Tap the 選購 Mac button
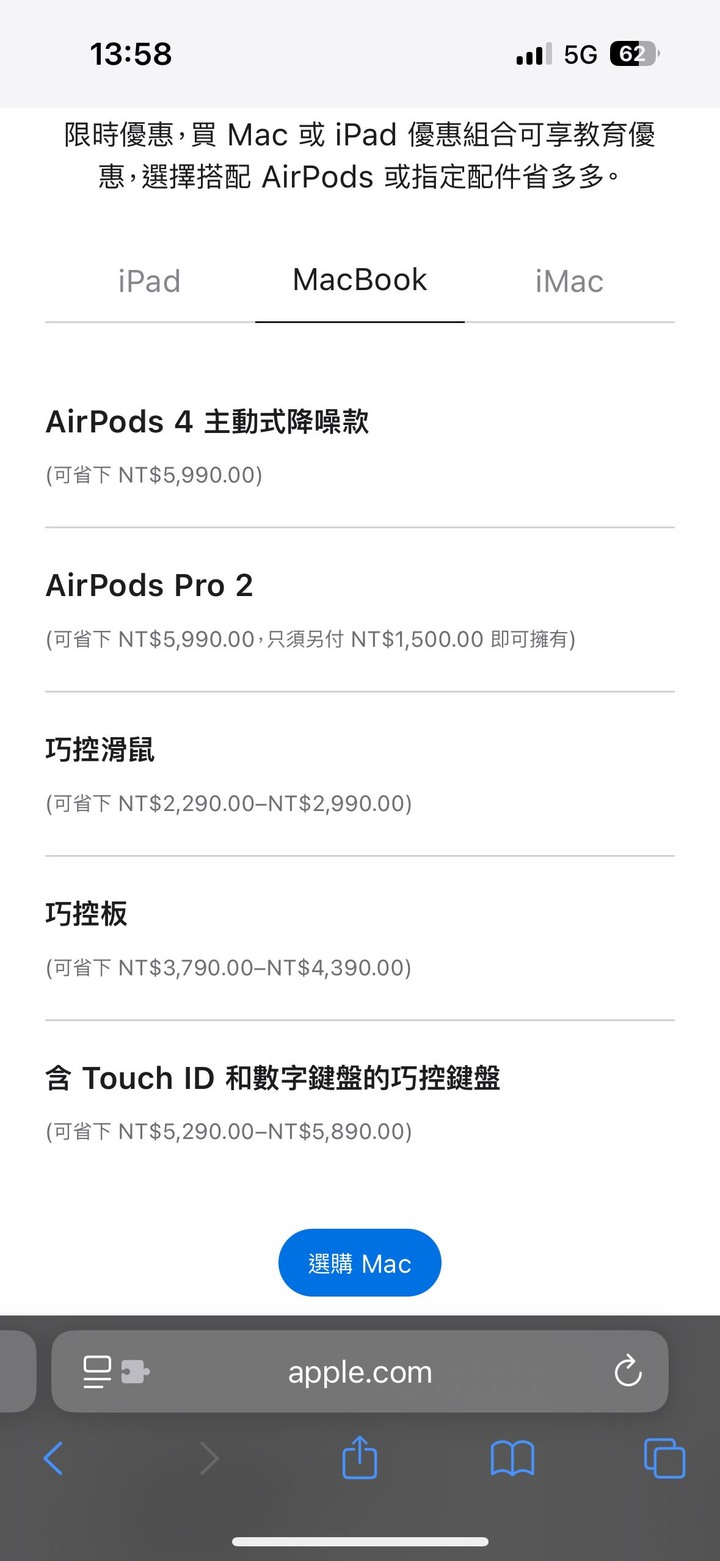This screenshot has width=720, height=1561. point(360,1263)
